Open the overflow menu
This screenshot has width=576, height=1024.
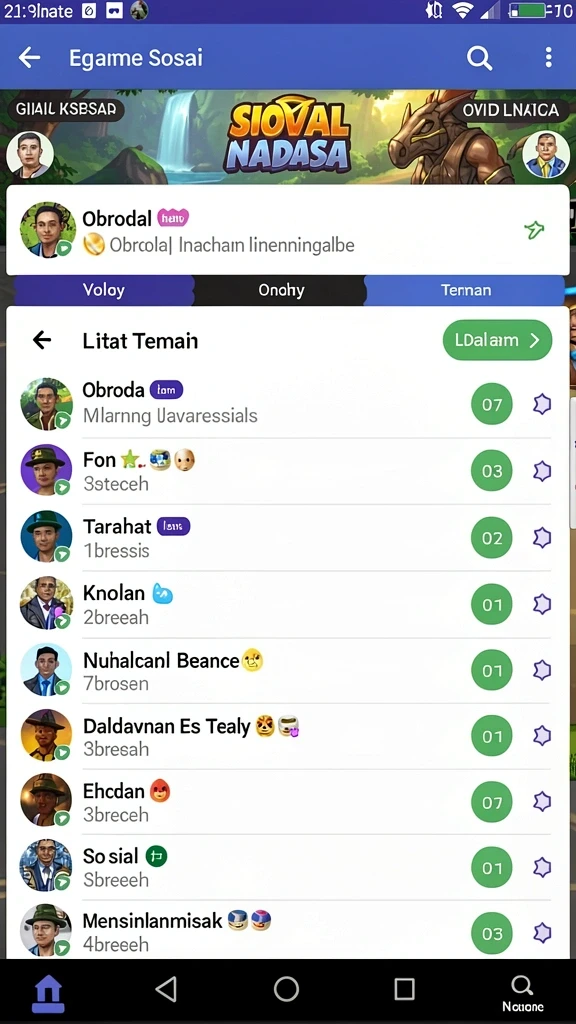click(549, 57)
